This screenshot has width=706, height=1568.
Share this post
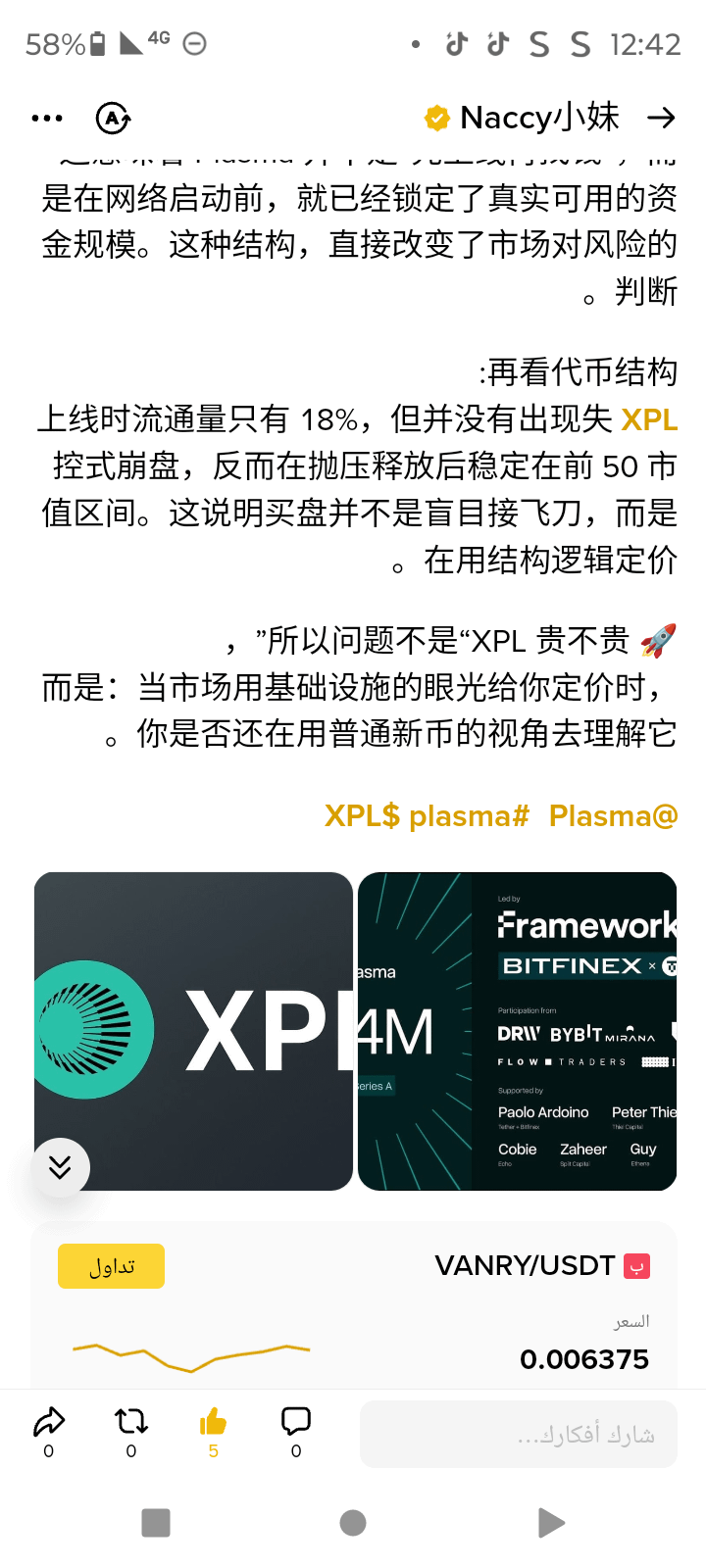49,1422
